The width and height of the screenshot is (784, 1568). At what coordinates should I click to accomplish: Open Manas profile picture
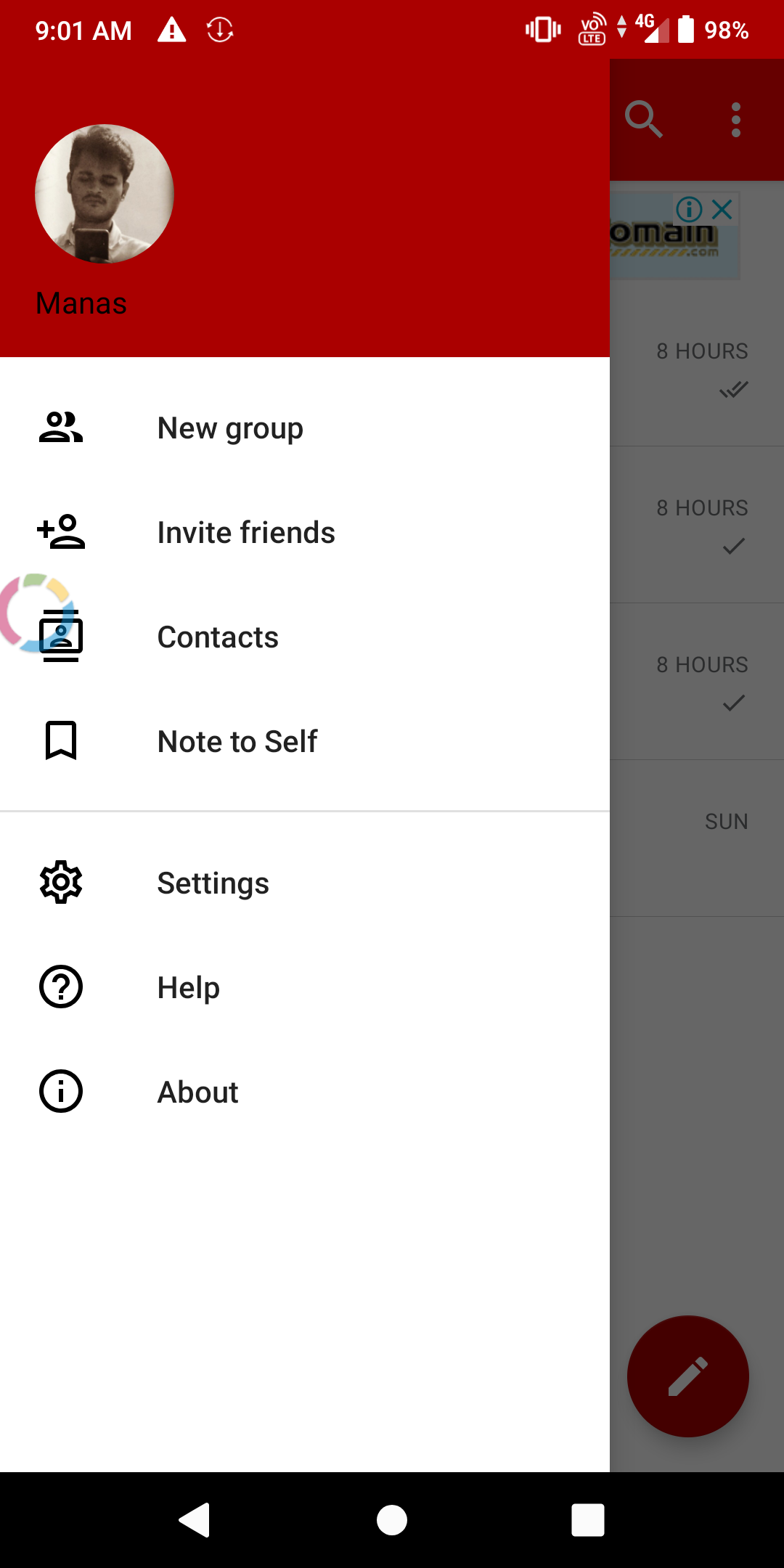104,193
